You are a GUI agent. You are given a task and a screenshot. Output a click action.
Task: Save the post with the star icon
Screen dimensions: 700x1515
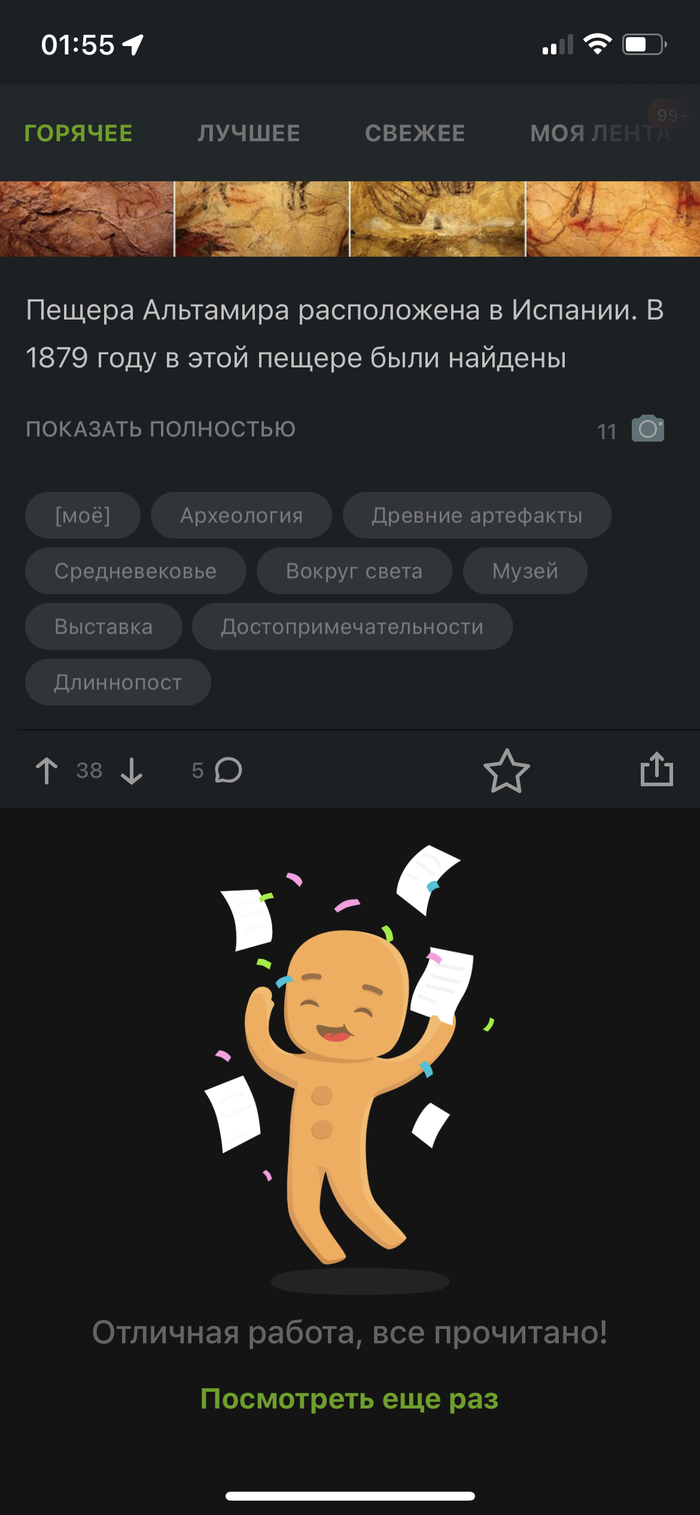[506, 771]
